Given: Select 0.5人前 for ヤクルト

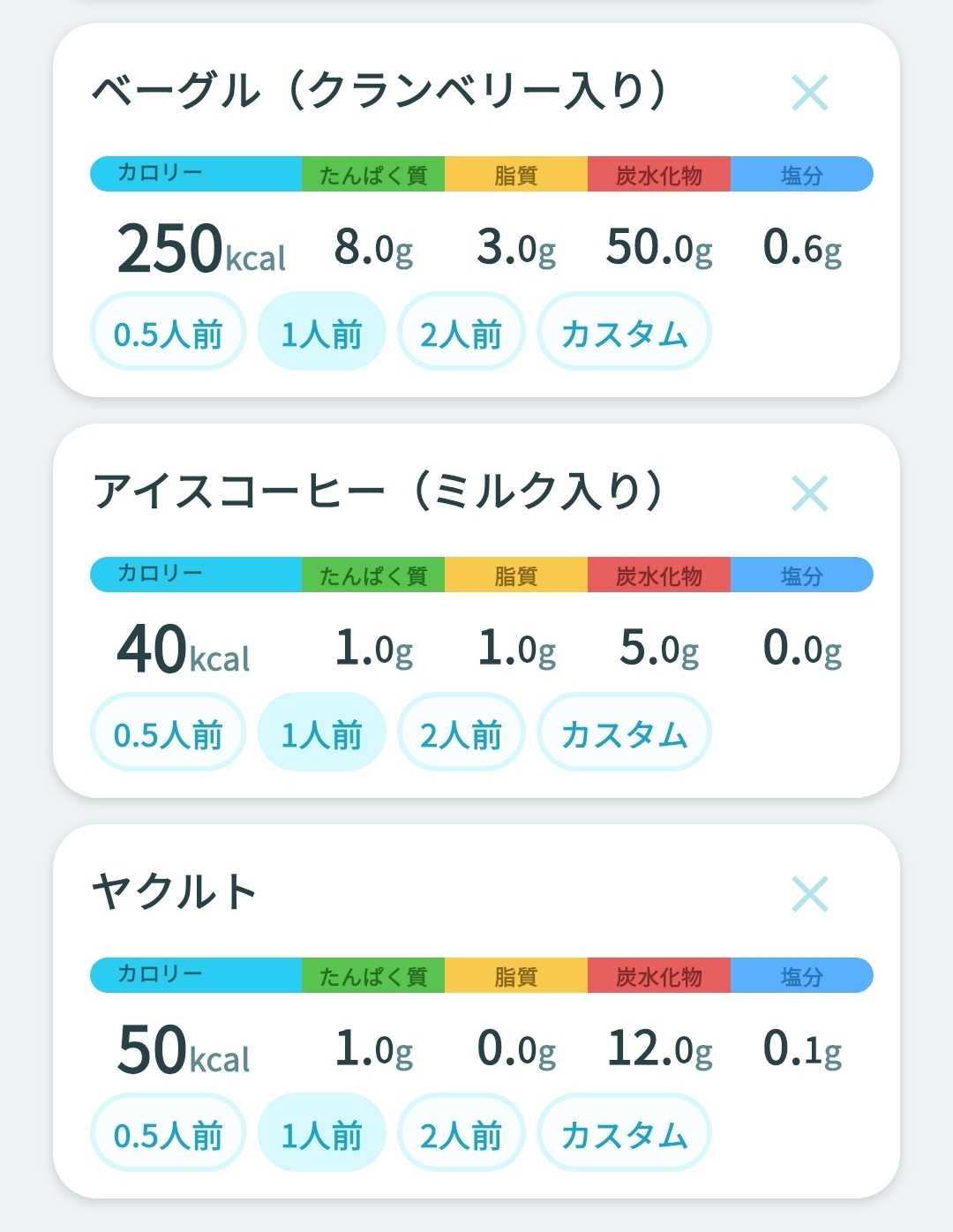Looking at the screenshot, I should [x=168, y=1134].
